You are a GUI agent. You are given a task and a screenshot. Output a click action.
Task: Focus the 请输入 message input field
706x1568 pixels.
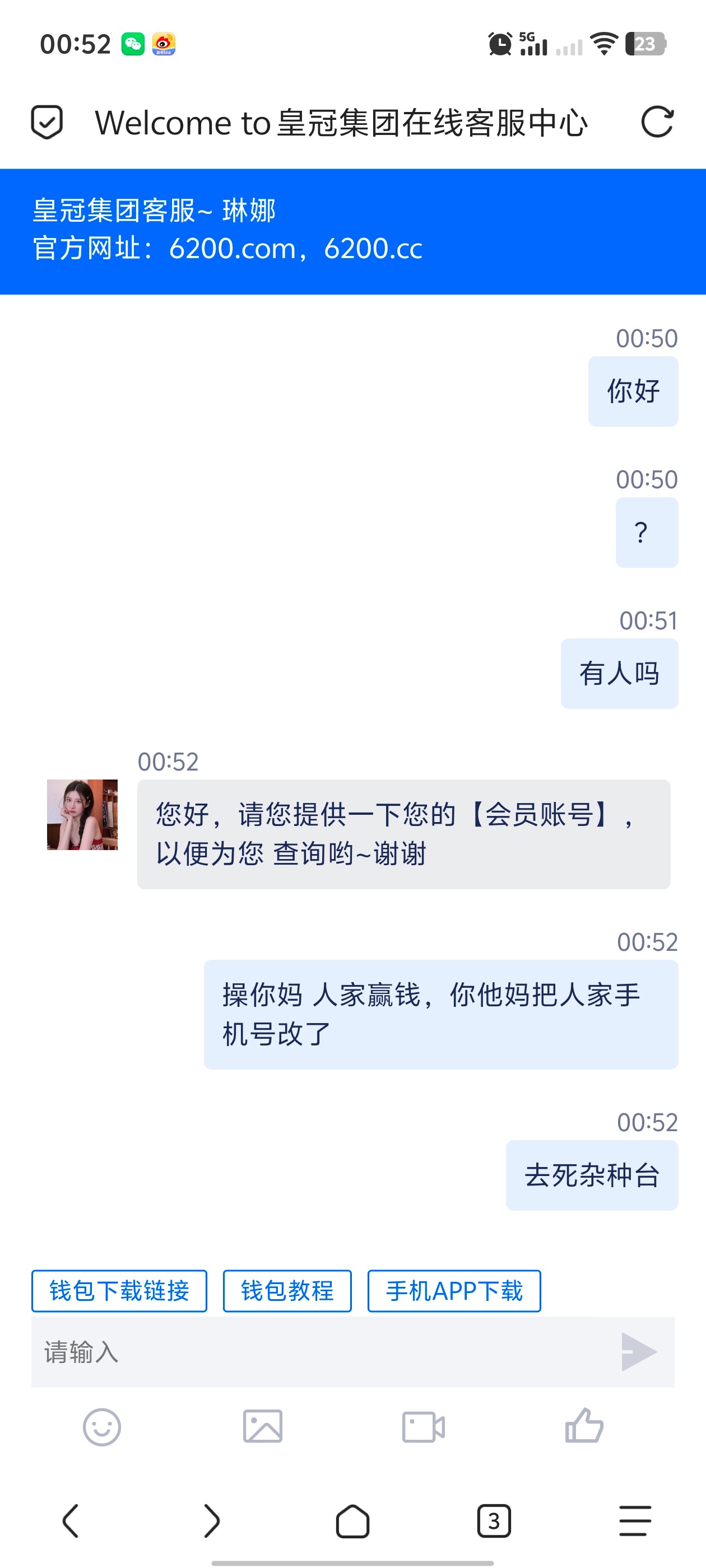point(317,1352)
